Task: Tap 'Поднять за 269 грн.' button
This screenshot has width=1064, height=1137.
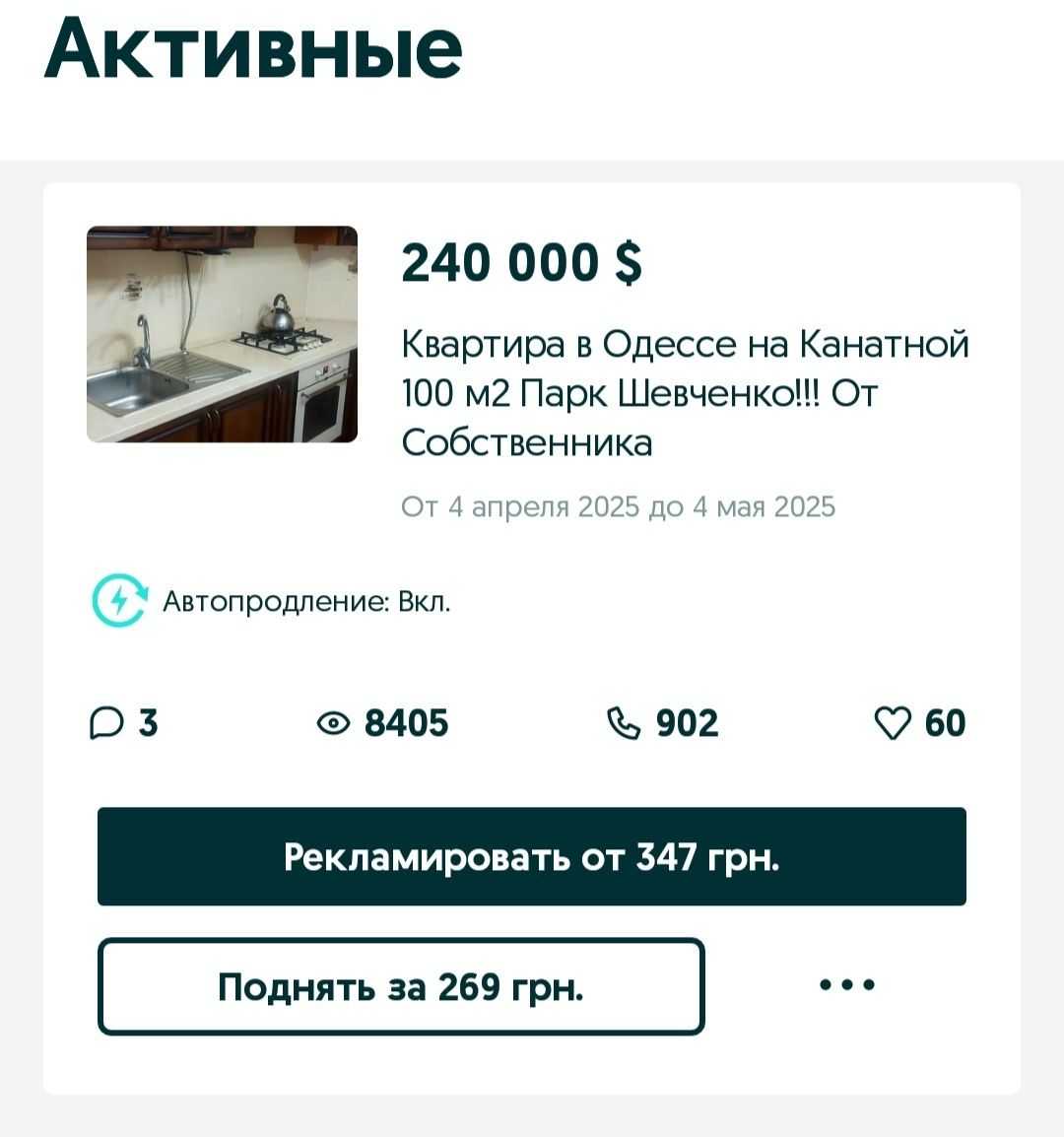Action: [x=401, y=986]
